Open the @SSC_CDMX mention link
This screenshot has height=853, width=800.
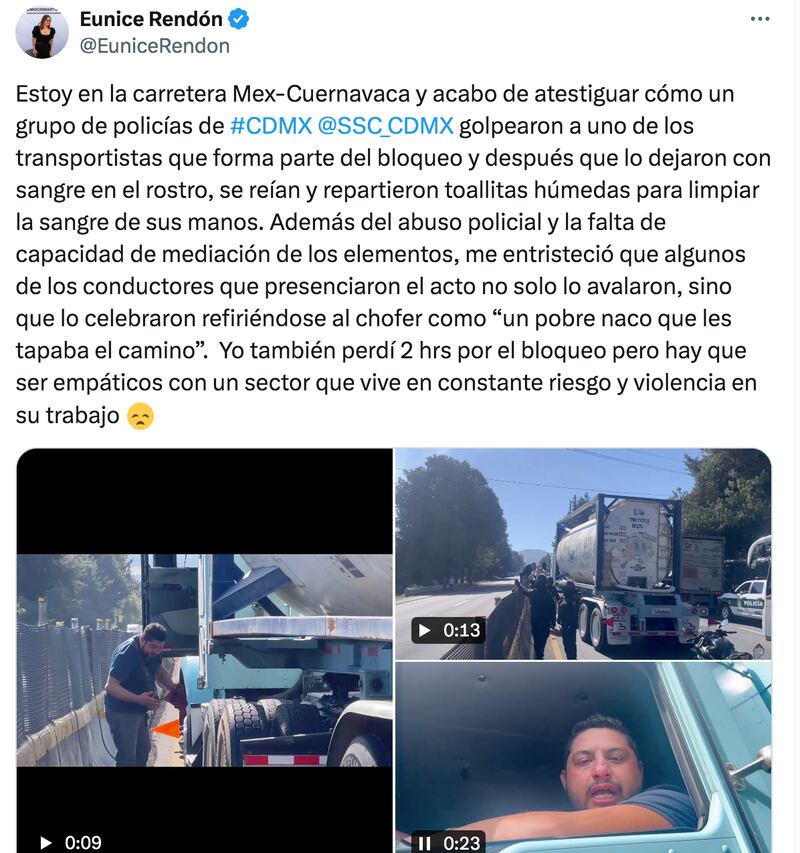385,126
